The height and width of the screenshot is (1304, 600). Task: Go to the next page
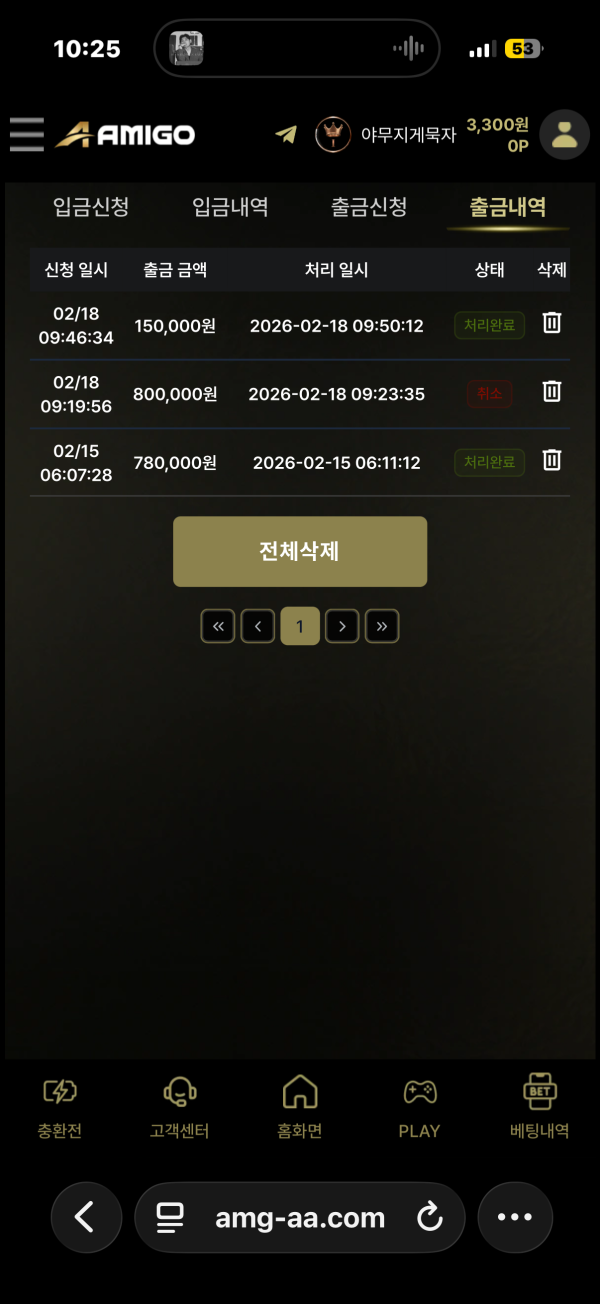342,626
